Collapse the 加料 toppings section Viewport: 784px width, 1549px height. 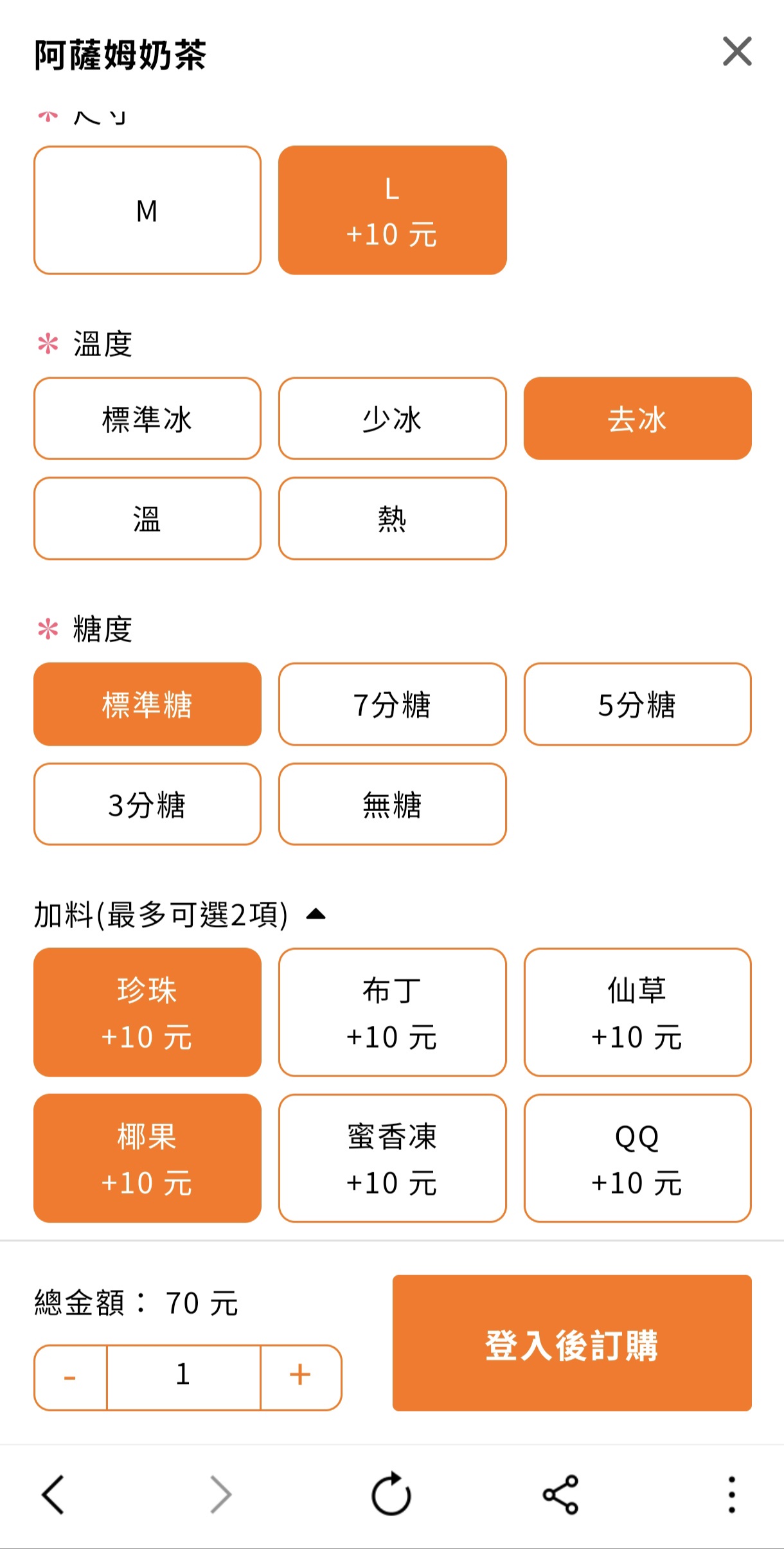[316, 914]
